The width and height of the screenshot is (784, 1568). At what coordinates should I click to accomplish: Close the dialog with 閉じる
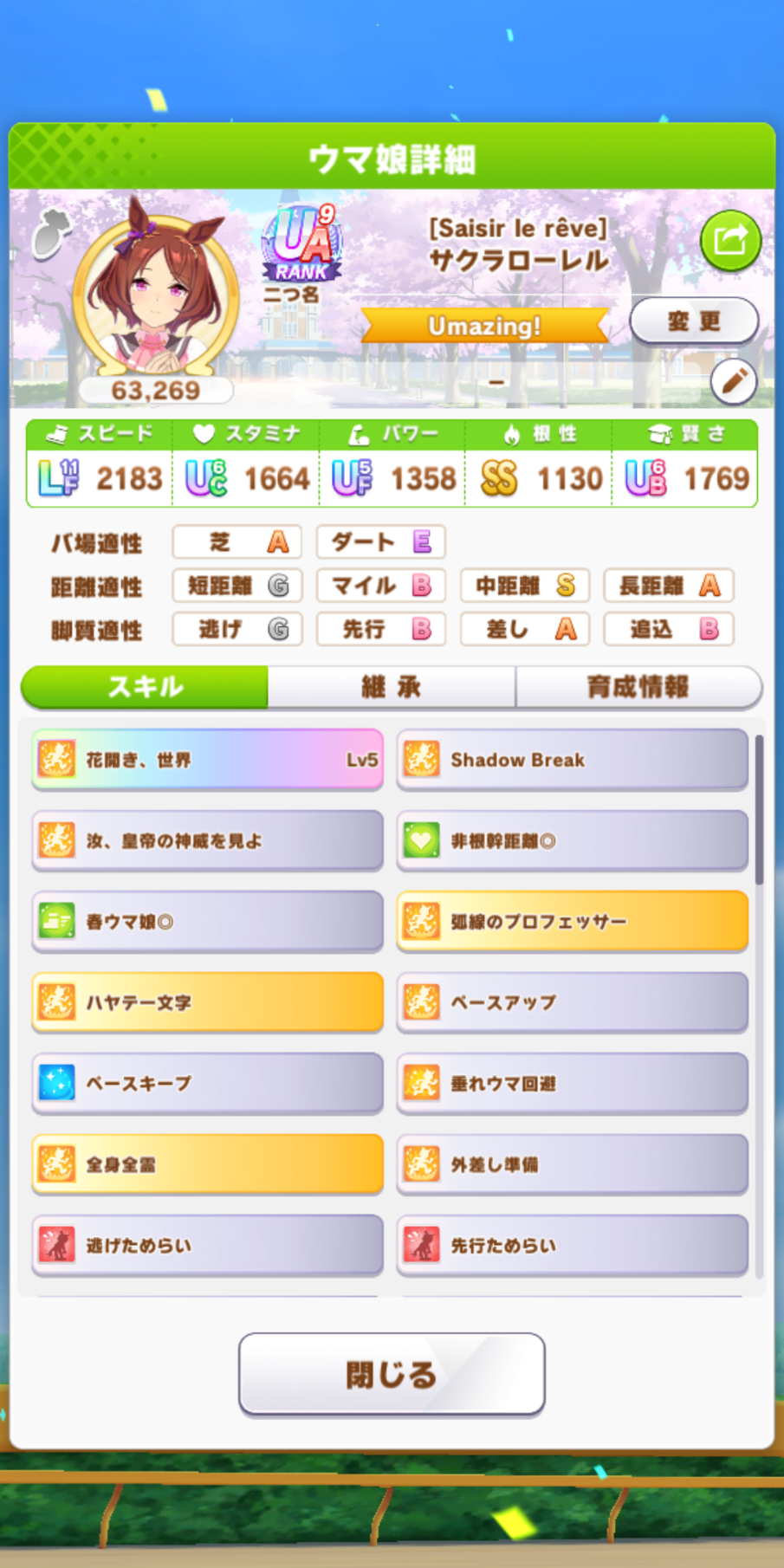pyautogui.click(x=392, y=1374)
